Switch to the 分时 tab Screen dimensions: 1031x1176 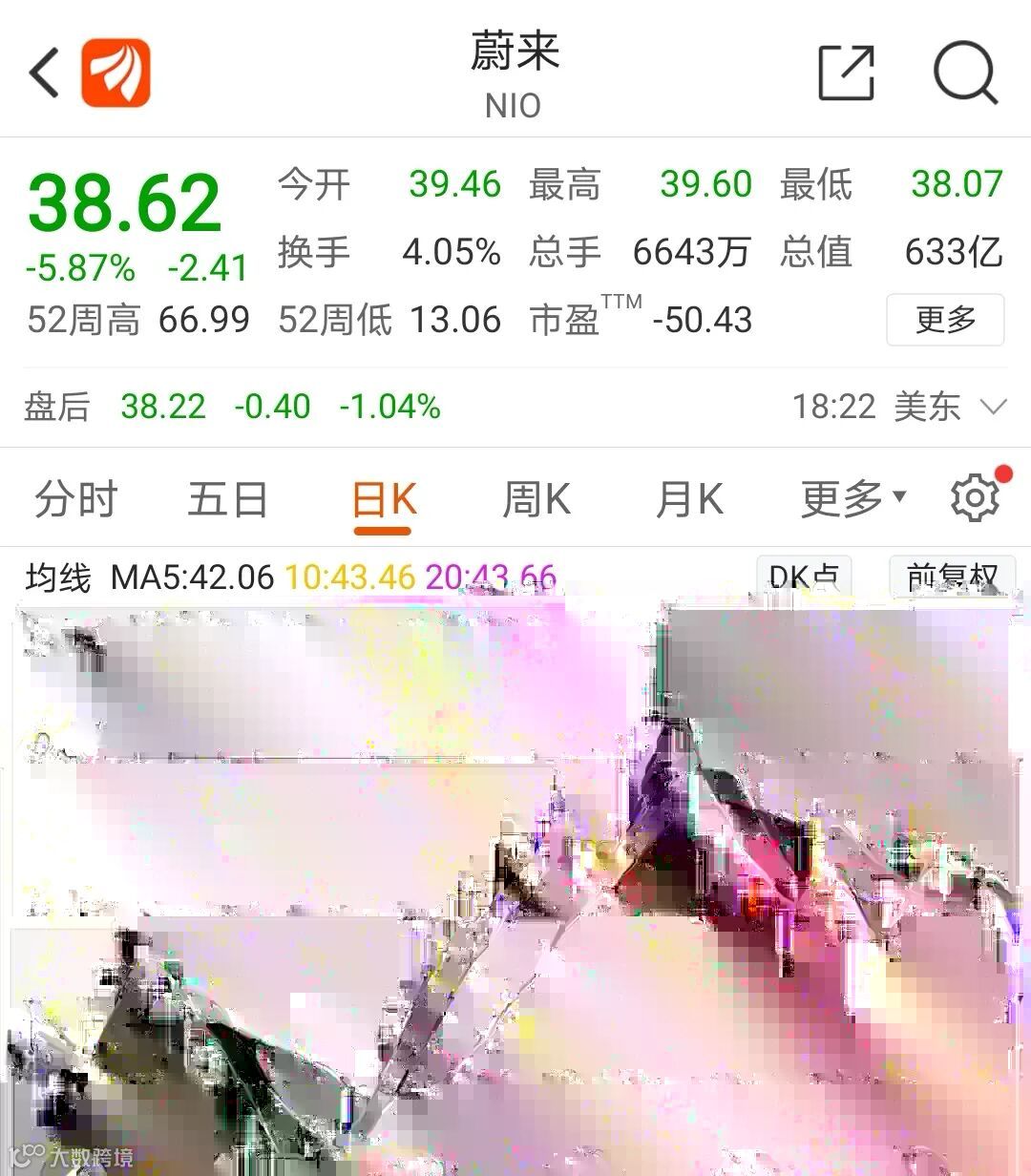pyautogui.click(x=75, y=499)
